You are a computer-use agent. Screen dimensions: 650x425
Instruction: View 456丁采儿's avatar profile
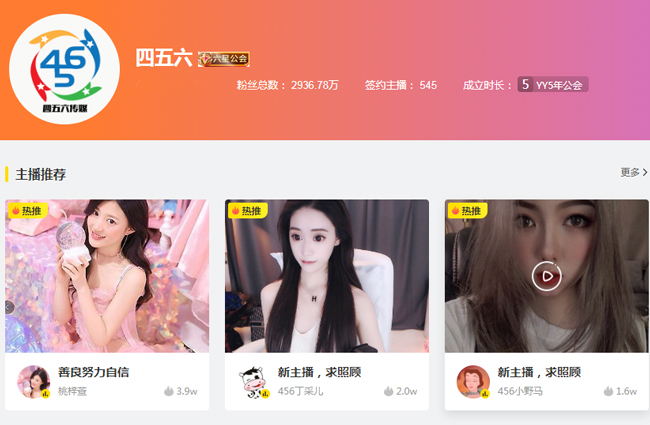coord(253,381)
